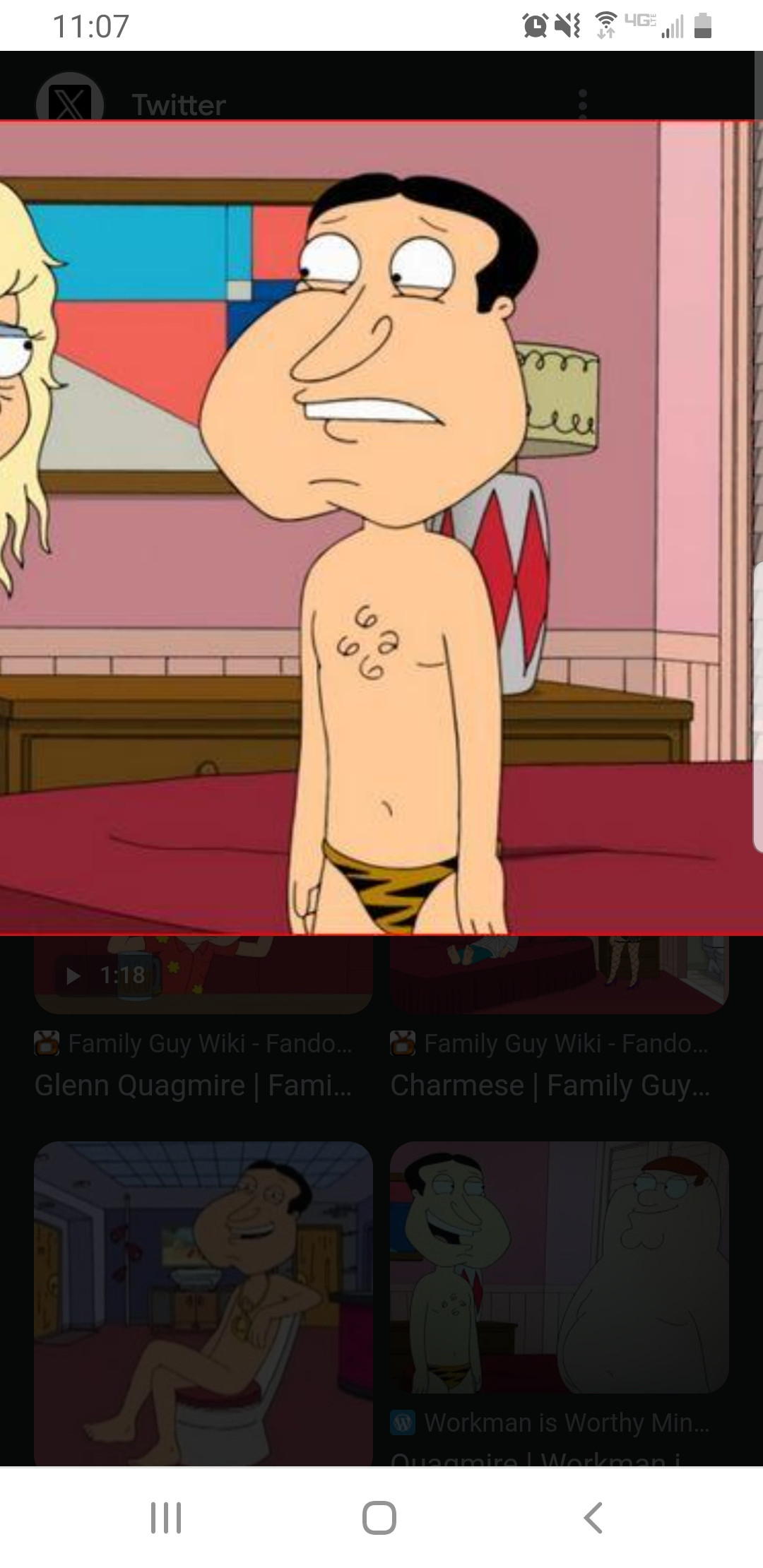This screenshot has height=1568, width=763.
Task: Open the Charmese Family Guy Wiki result
Action: (x=550, y=1084)
